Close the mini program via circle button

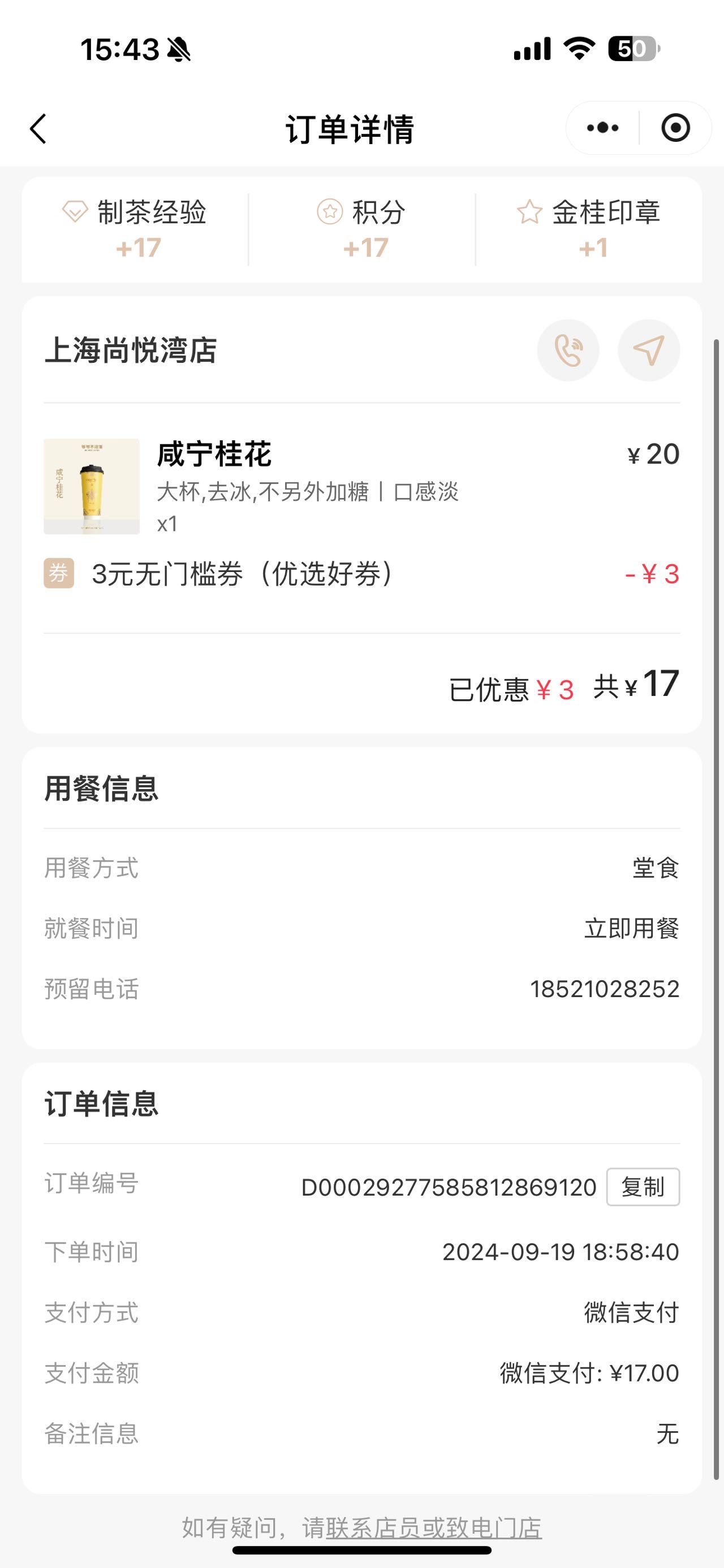coord(675,128)
